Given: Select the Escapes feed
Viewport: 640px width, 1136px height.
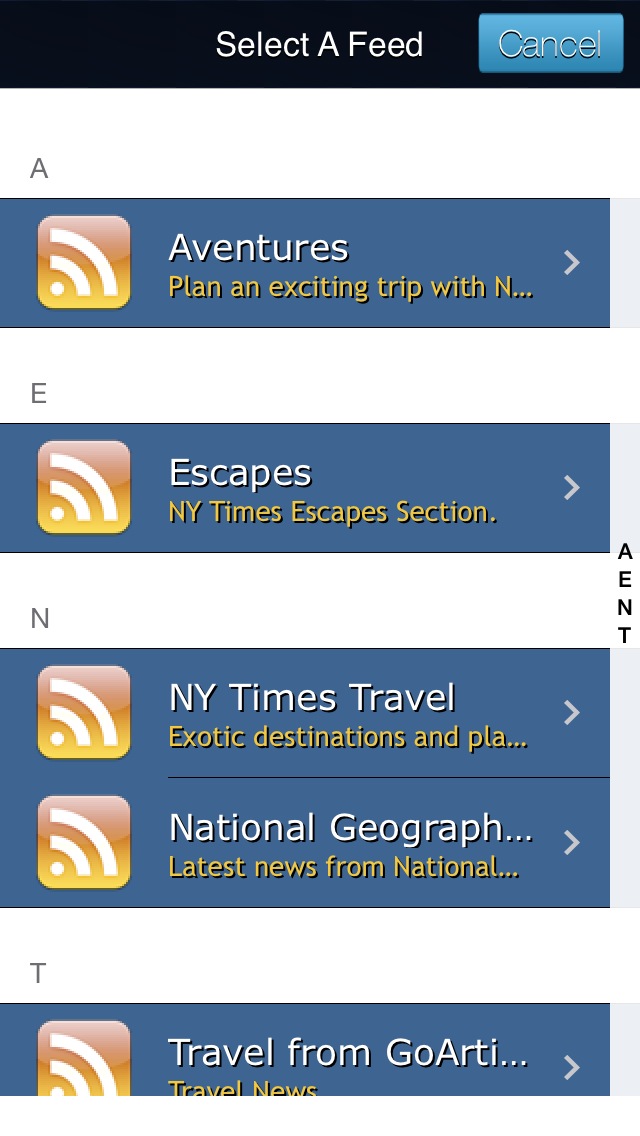Looking at the screenshot, I should pyautogui.click(x=304, y=488).
